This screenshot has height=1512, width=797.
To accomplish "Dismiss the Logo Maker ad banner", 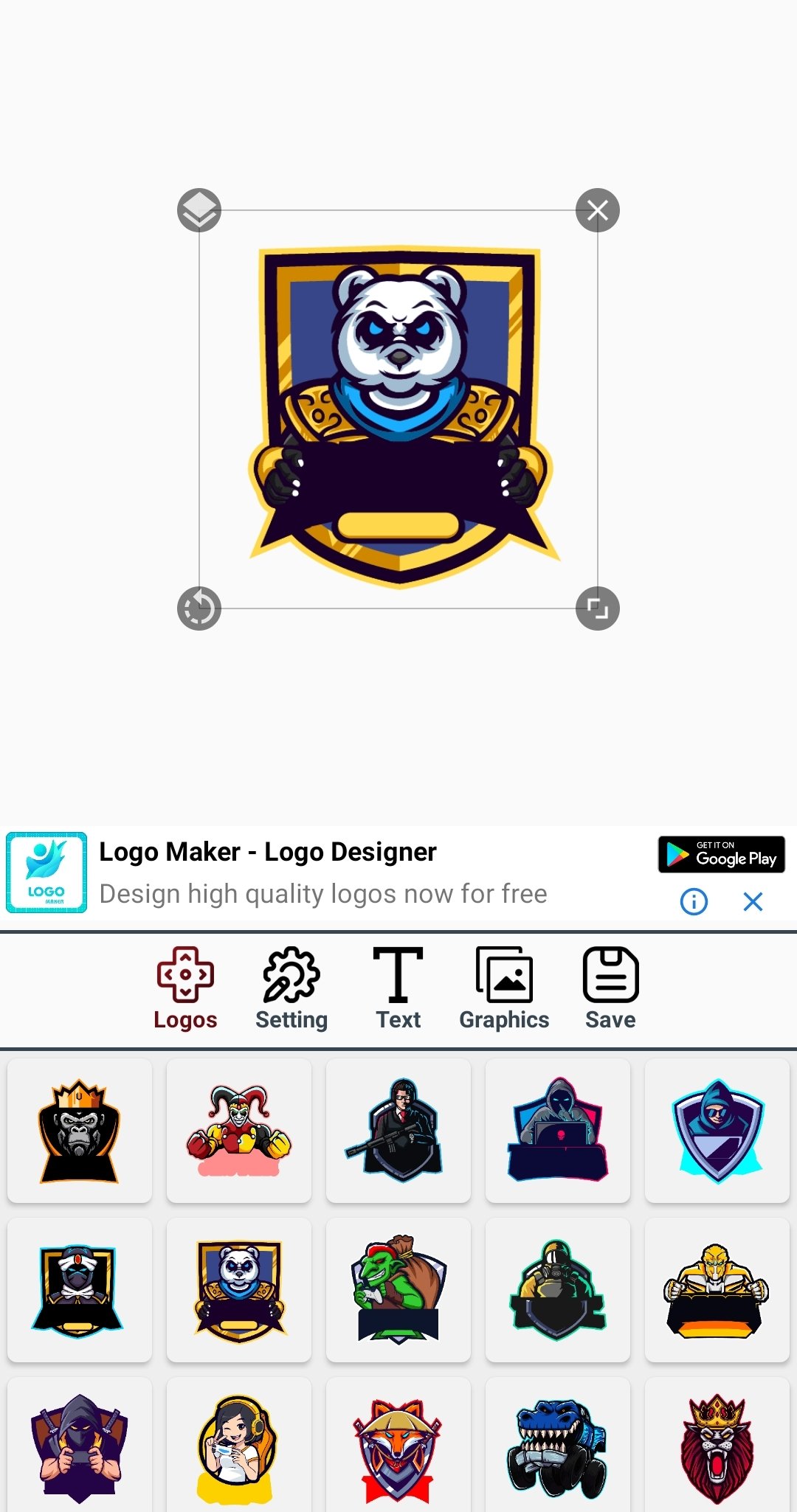I will pyautogui.click(x=753, y=901).
